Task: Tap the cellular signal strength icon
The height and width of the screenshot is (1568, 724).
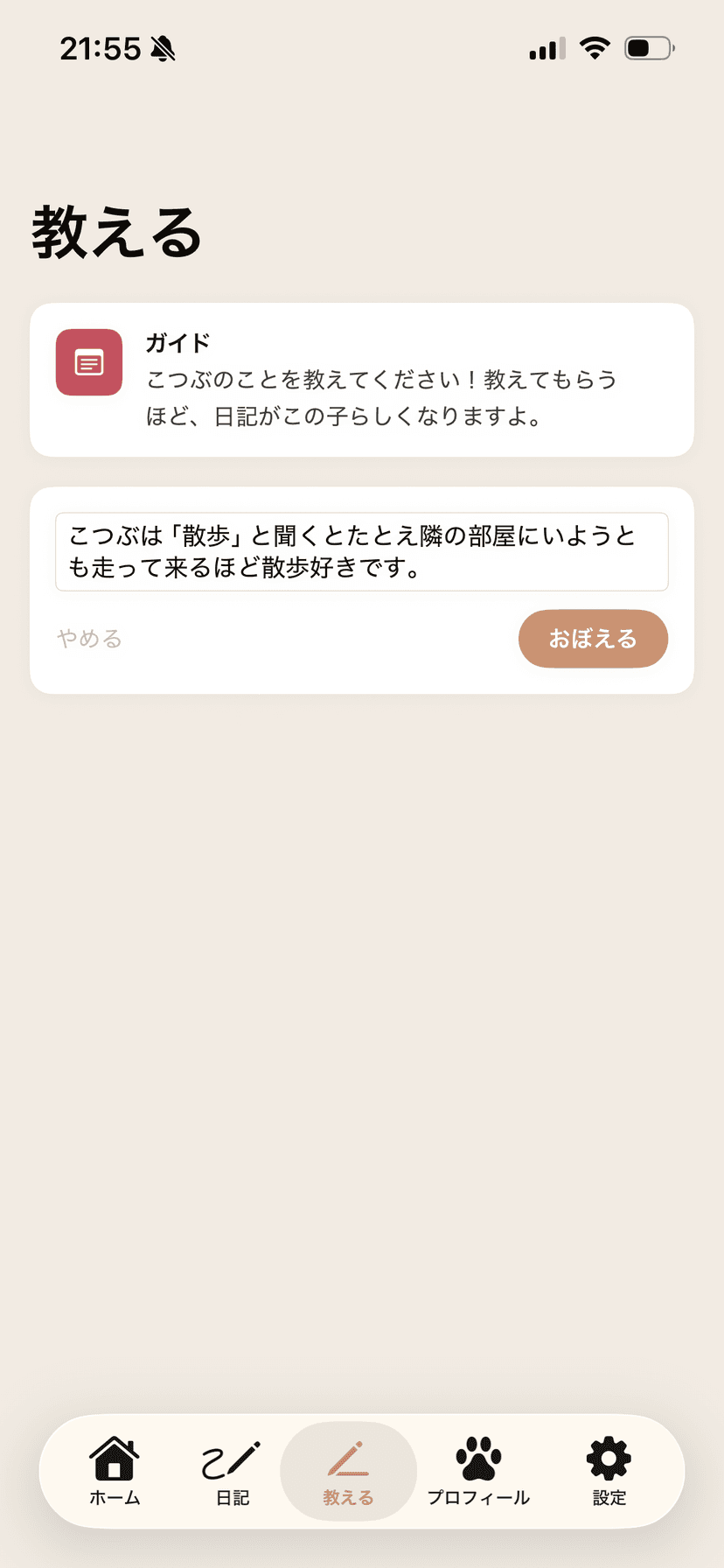Action: pyautogui.click(x=542, y=49)
